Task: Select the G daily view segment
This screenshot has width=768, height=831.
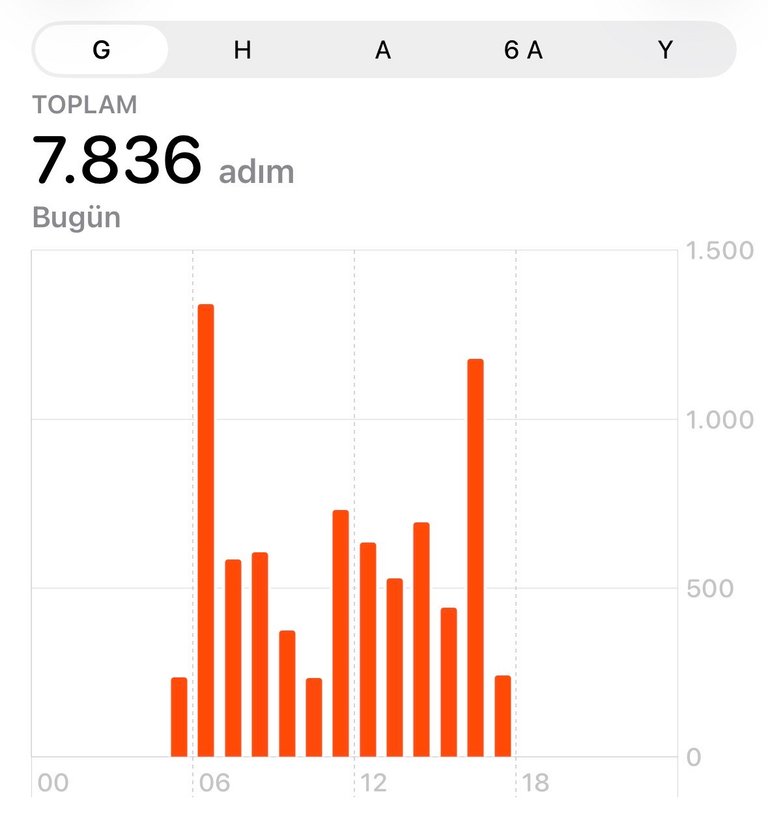Action: (x=101, y=50)
